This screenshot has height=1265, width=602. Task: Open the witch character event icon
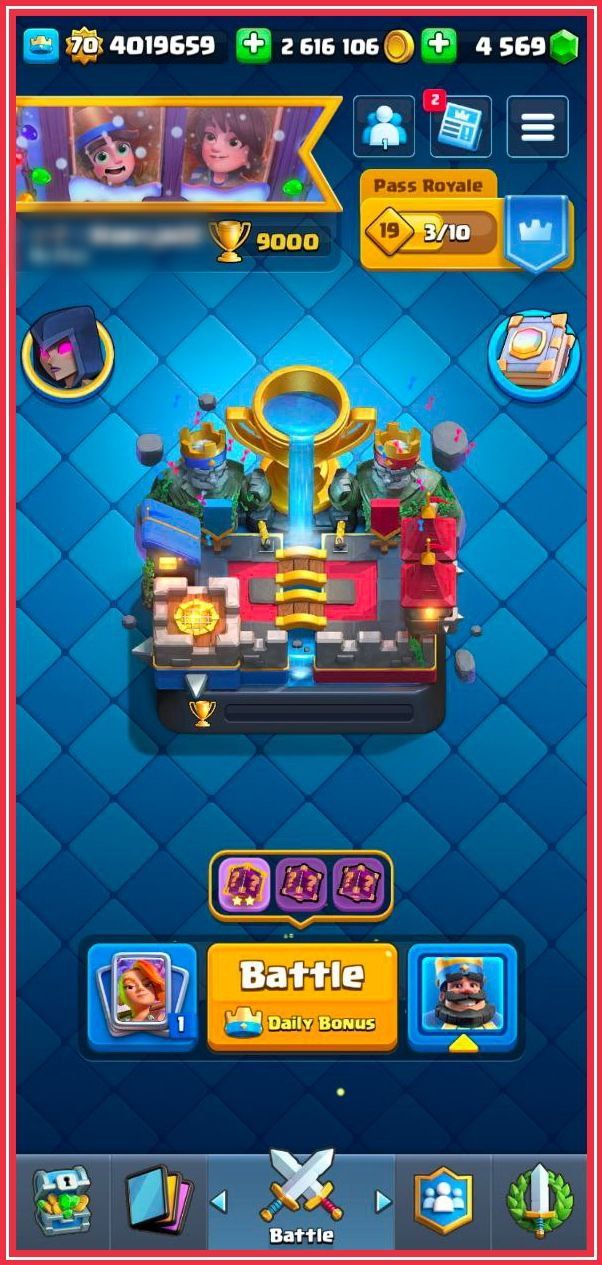68,350
